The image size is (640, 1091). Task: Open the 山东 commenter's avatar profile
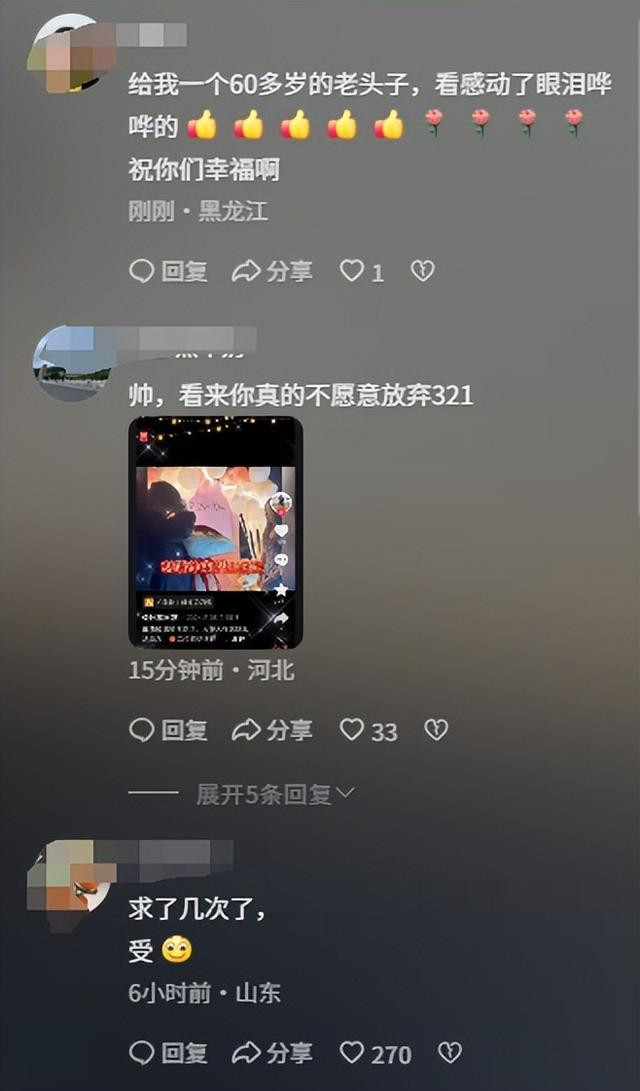[72, 880]
